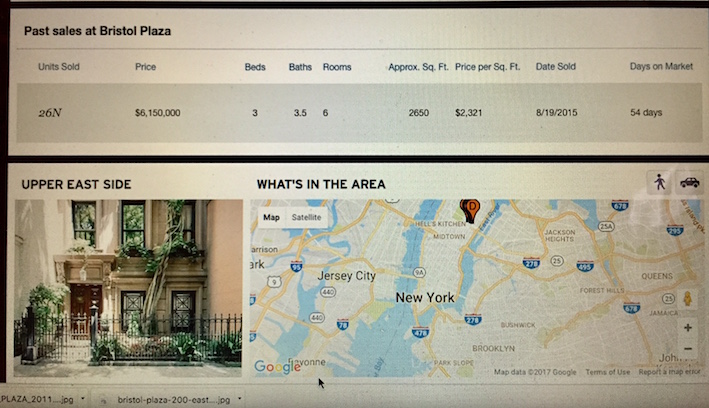Viewport: 709px width, 408px height.
Task: Choose the walking directions icon
Action: (x=658, y=182)
